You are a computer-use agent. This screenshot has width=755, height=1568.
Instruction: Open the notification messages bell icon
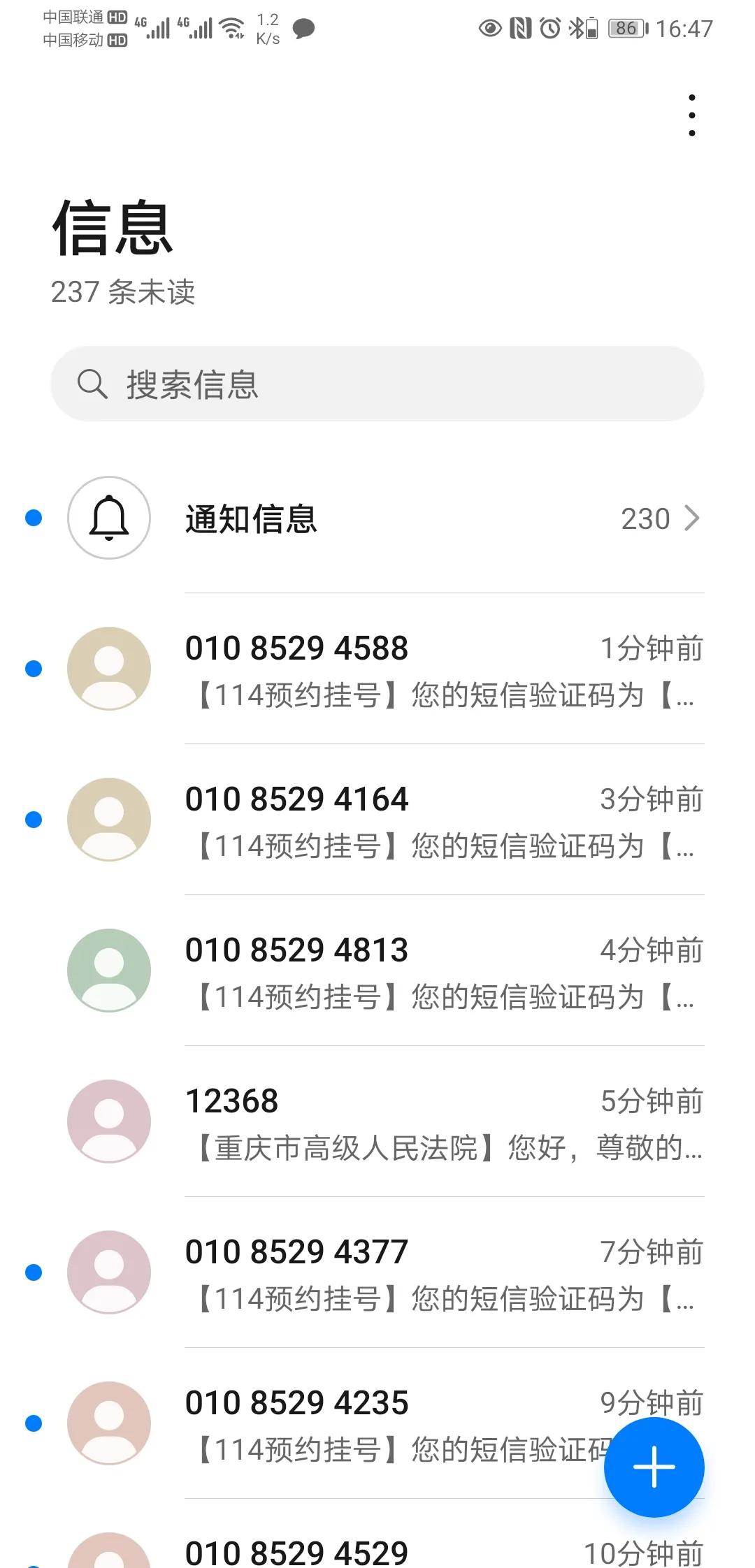pos(108,518)
